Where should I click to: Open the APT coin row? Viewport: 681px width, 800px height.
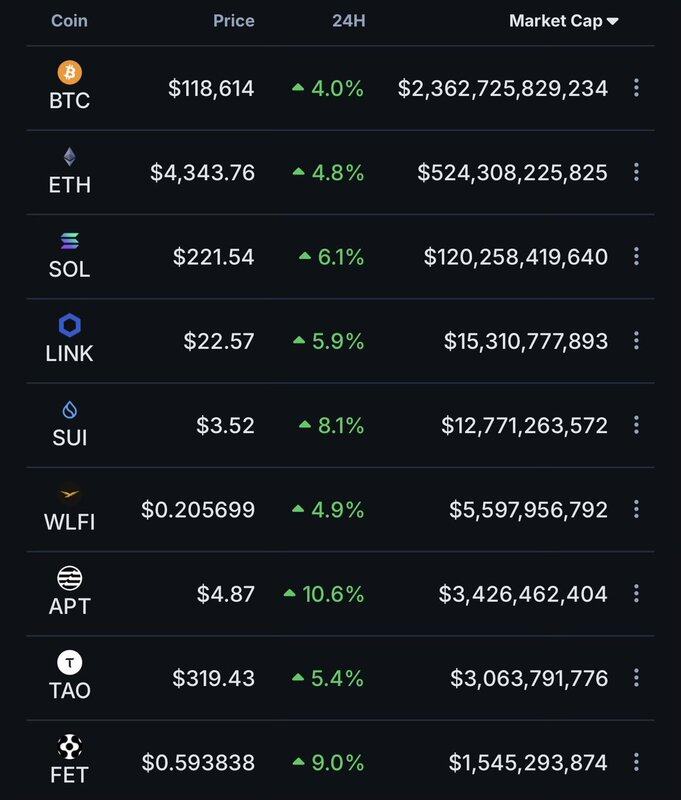tap(69, 592)
